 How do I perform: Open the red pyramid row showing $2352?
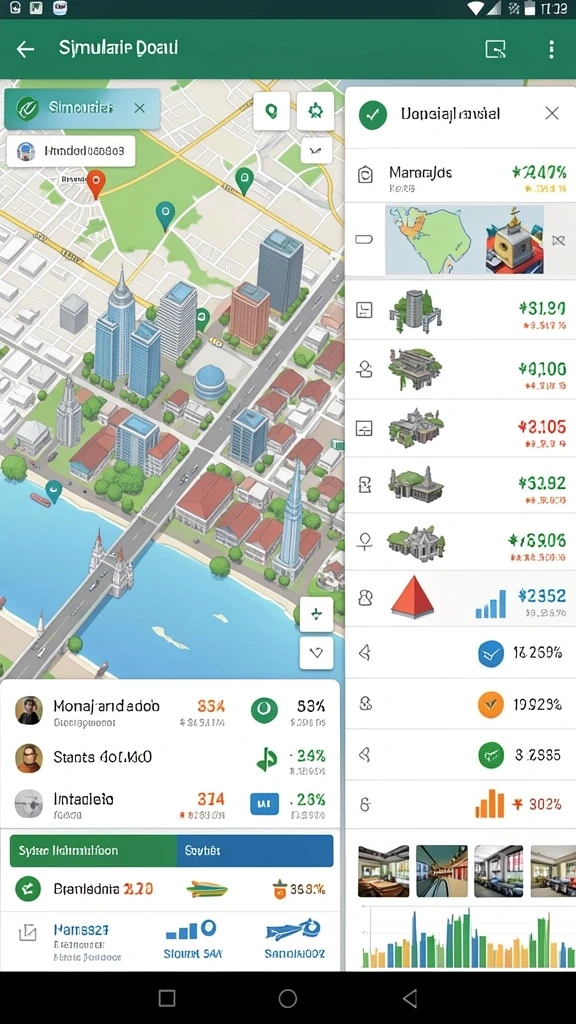point(460,599)
